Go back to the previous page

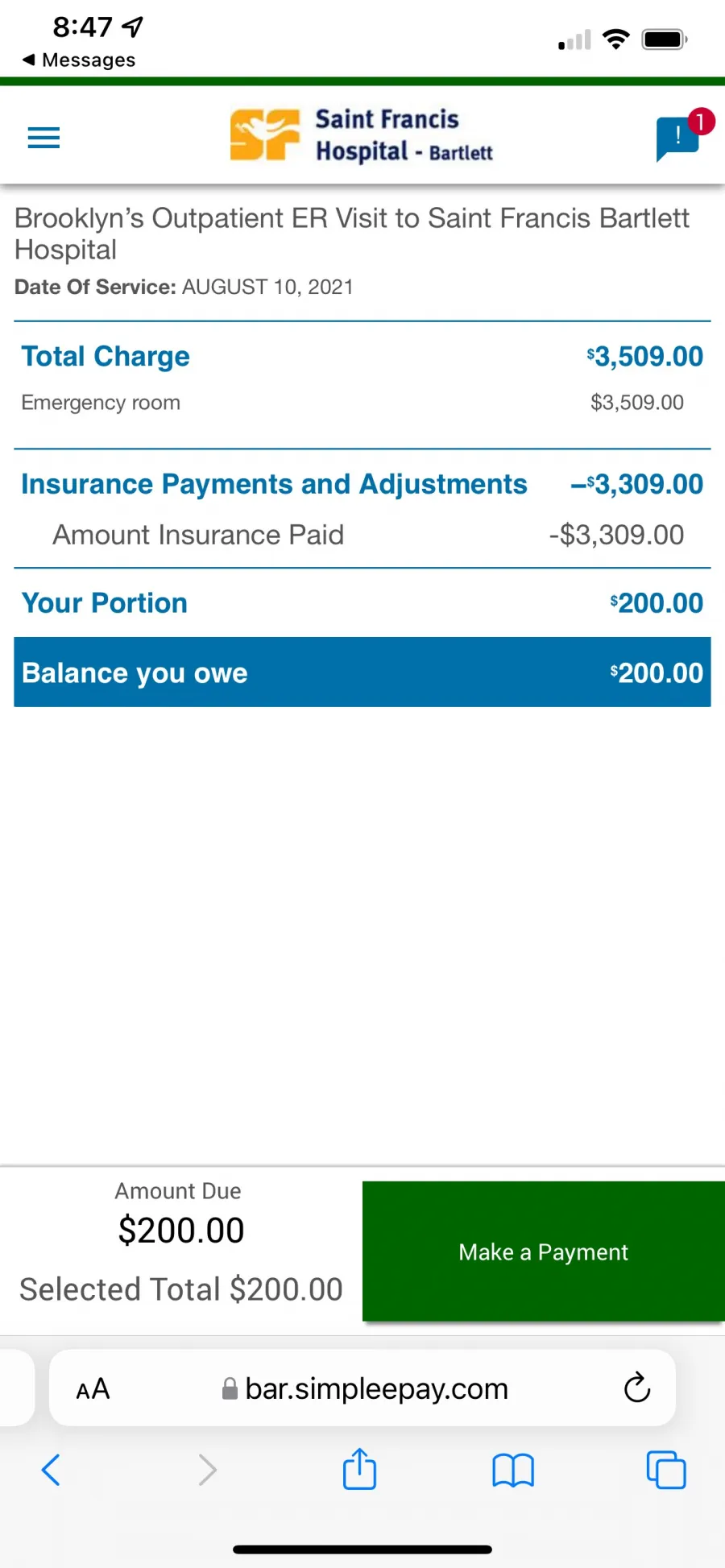click(51, 1470)
